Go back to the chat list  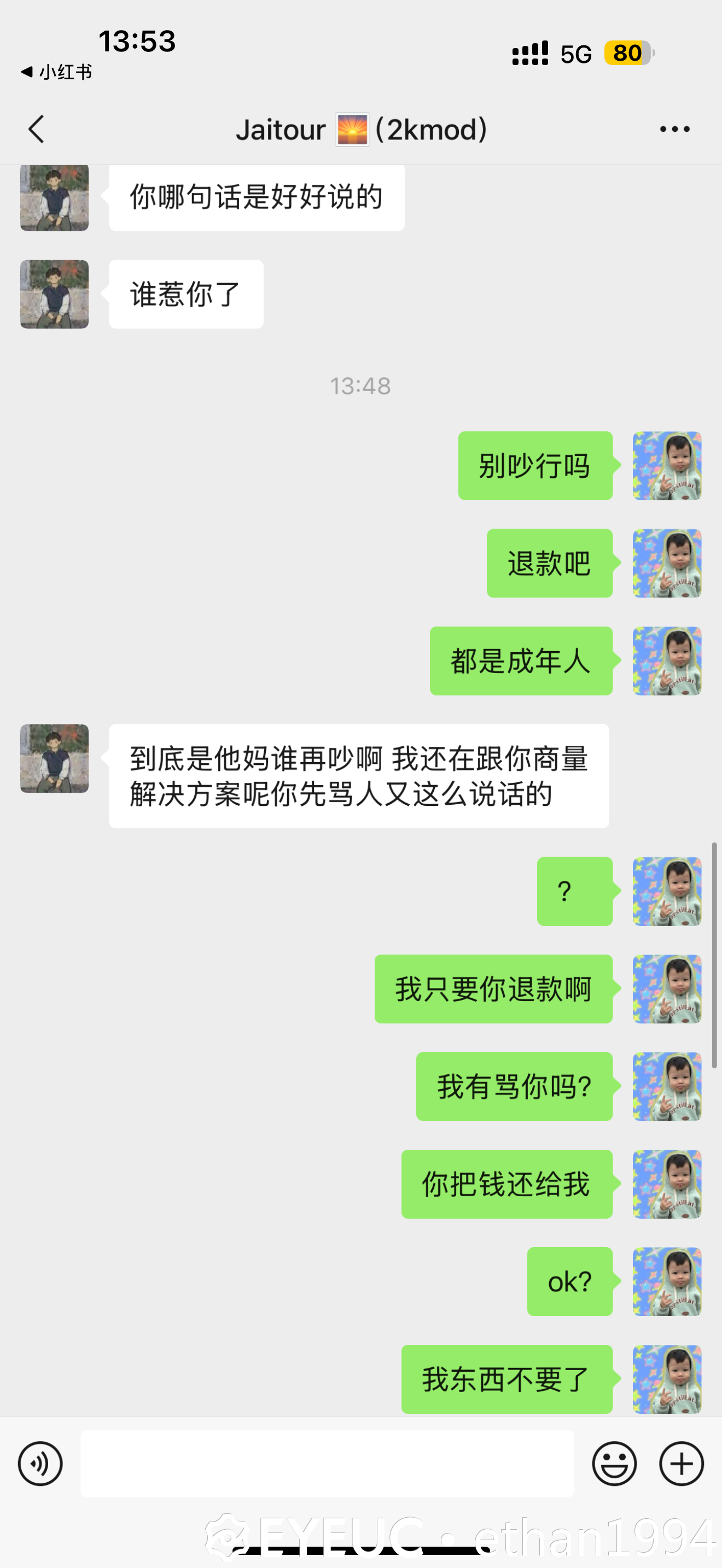click(37, 129)
